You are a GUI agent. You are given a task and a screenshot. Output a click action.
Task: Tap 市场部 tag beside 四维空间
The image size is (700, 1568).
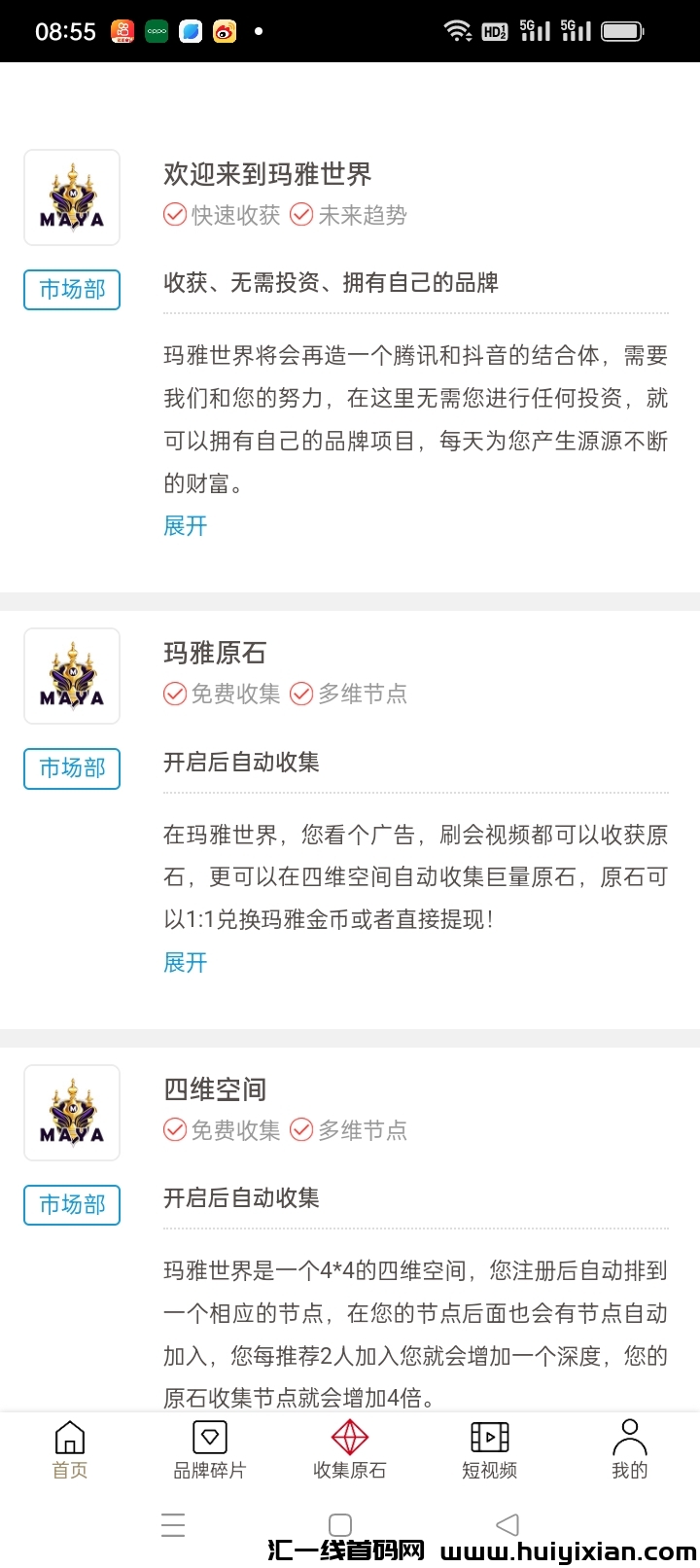72,1205
